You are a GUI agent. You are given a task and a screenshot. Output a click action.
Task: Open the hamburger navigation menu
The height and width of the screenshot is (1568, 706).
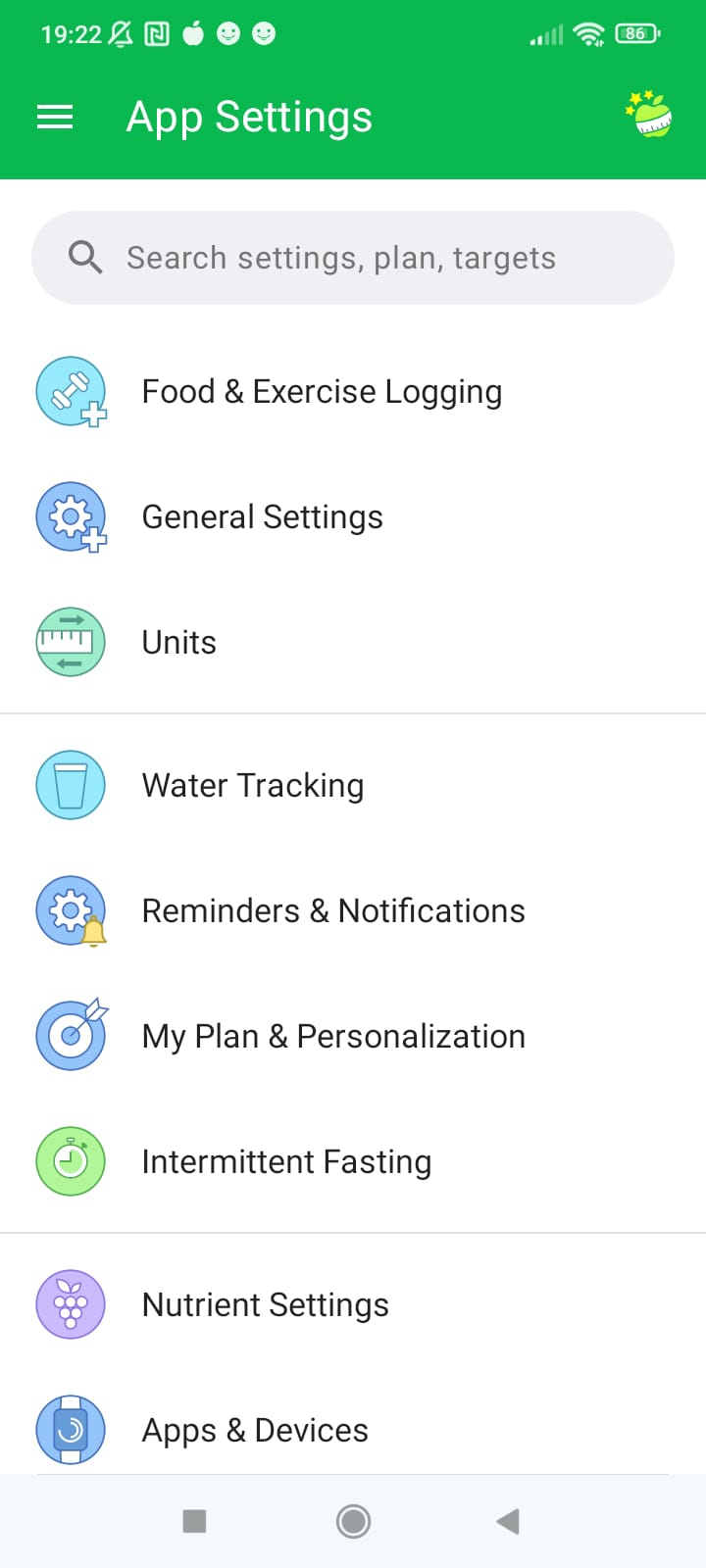click(54, 116)
